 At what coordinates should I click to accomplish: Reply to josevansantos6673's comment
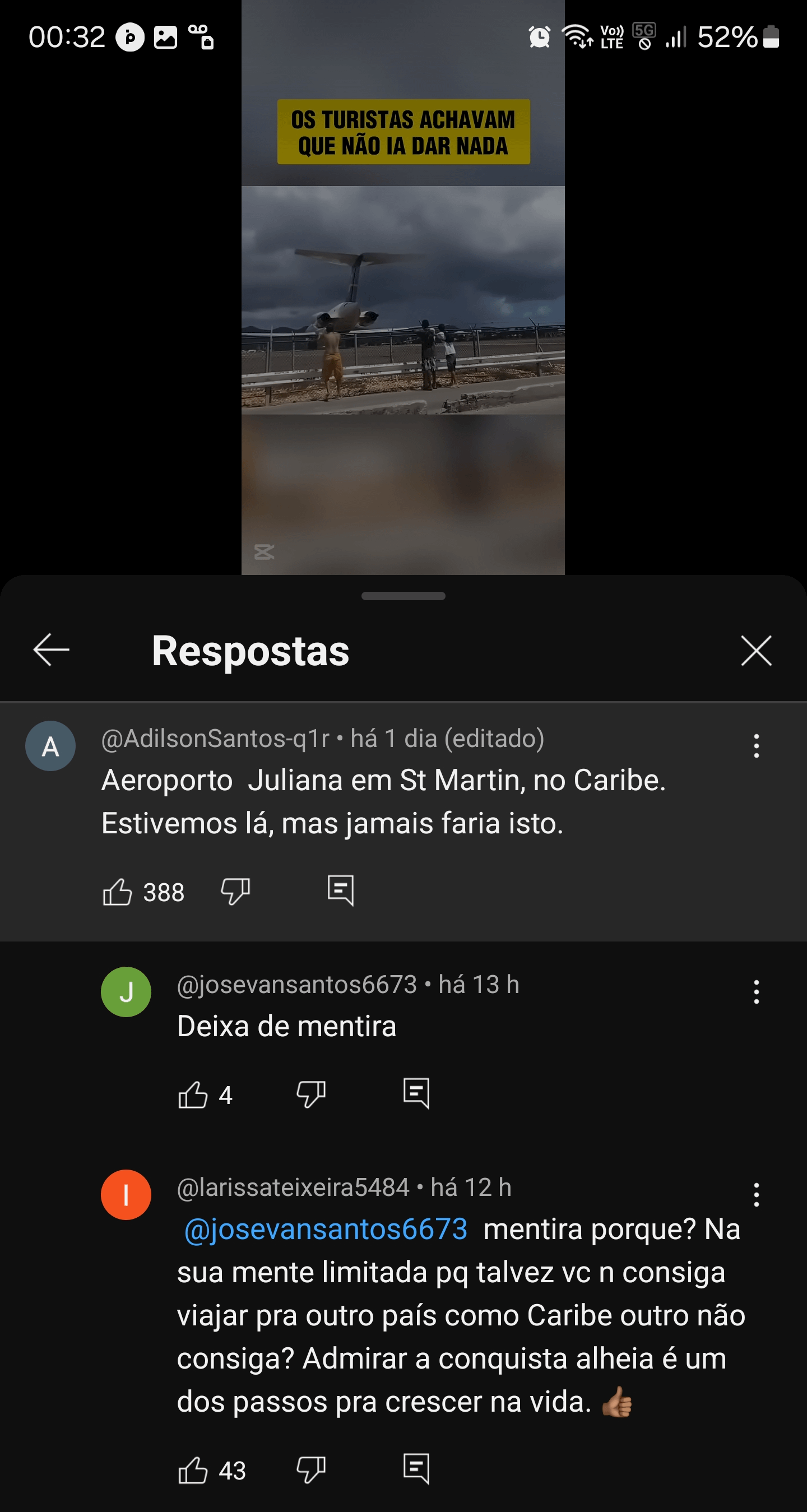pyautogui.click(x=417, y=1093)
